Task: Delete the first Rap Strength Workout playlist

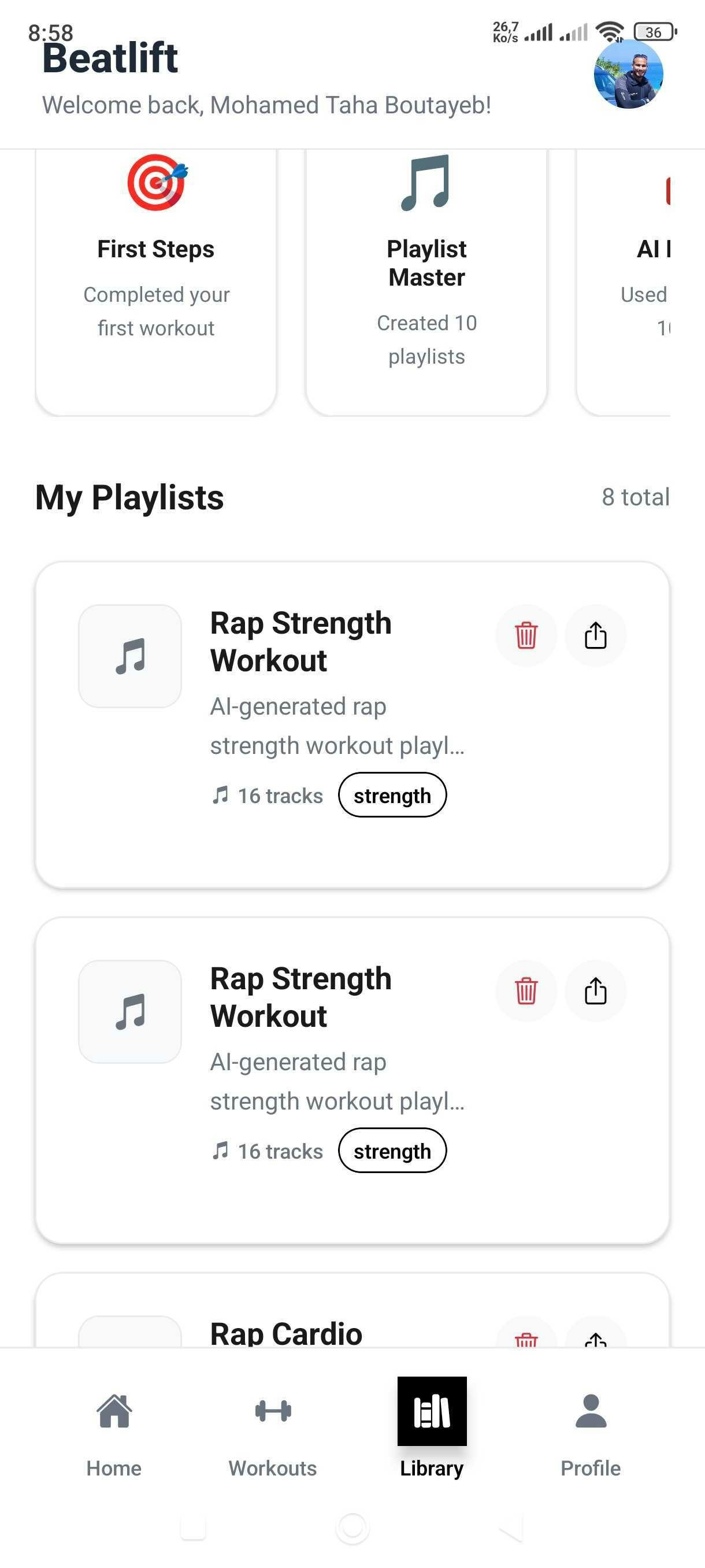Action: 525,635
